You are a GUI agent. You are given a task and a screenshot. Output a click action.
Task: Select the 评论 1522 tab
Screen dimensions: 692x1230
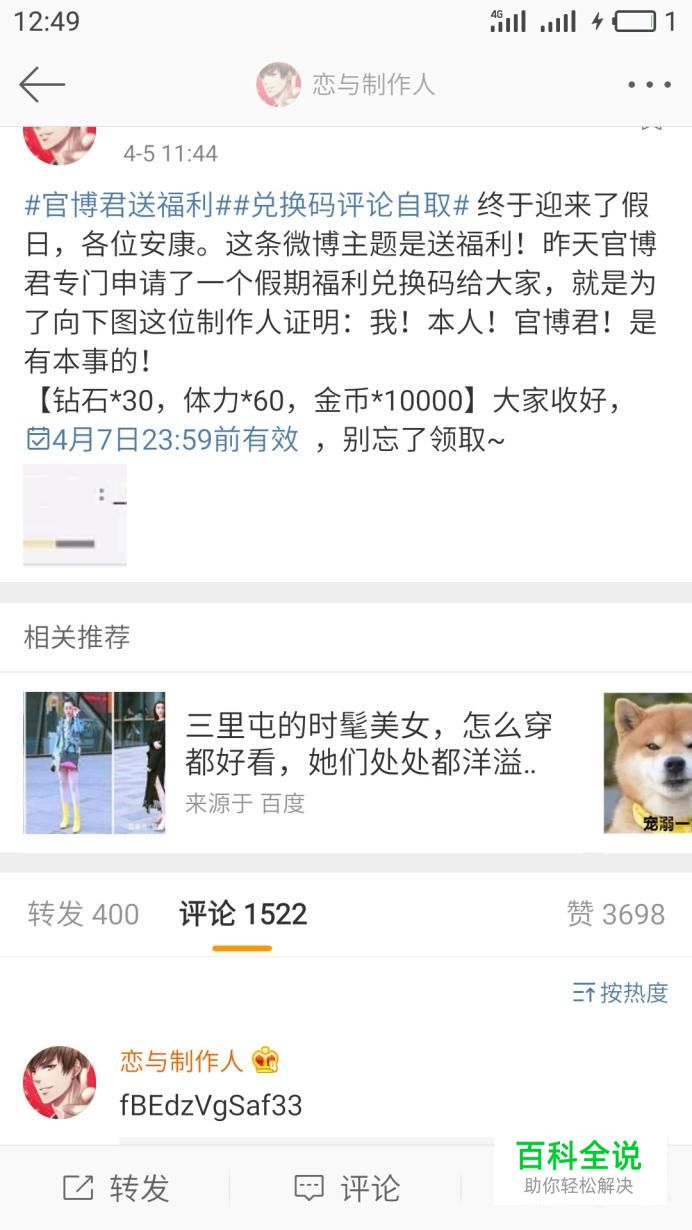tap(243, 914)
